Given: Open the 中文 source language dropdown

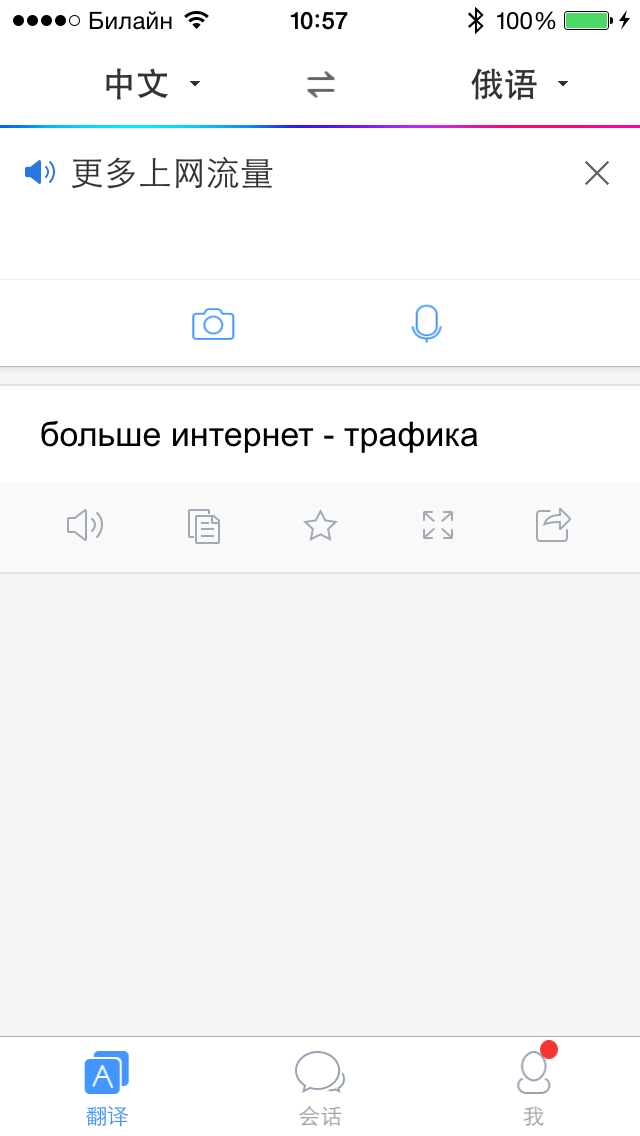Looking at the screenshot, I should click(153, 84).
